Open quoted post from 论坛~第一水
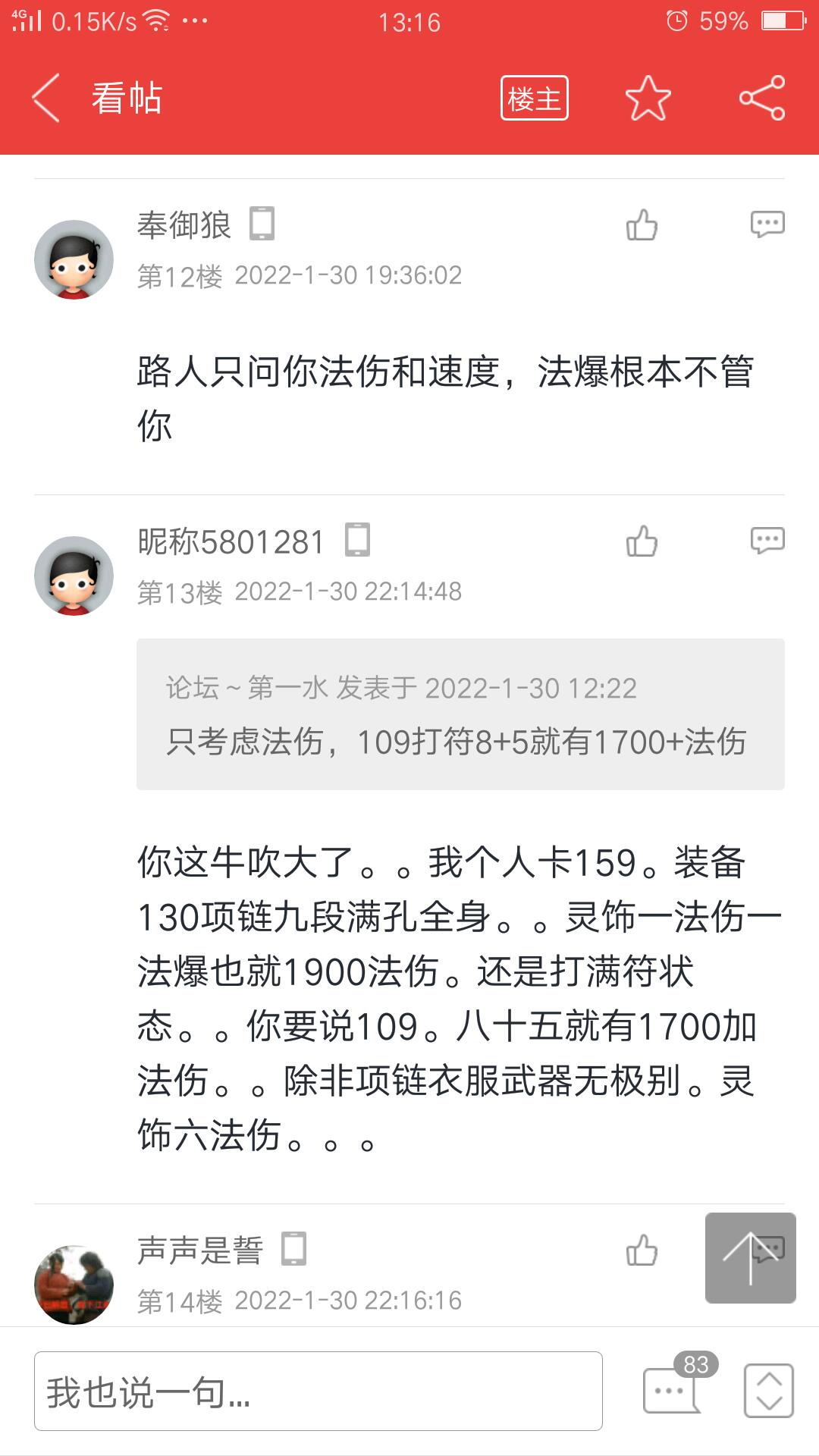This screenshot has width=819, height=1456. (460, 714)
